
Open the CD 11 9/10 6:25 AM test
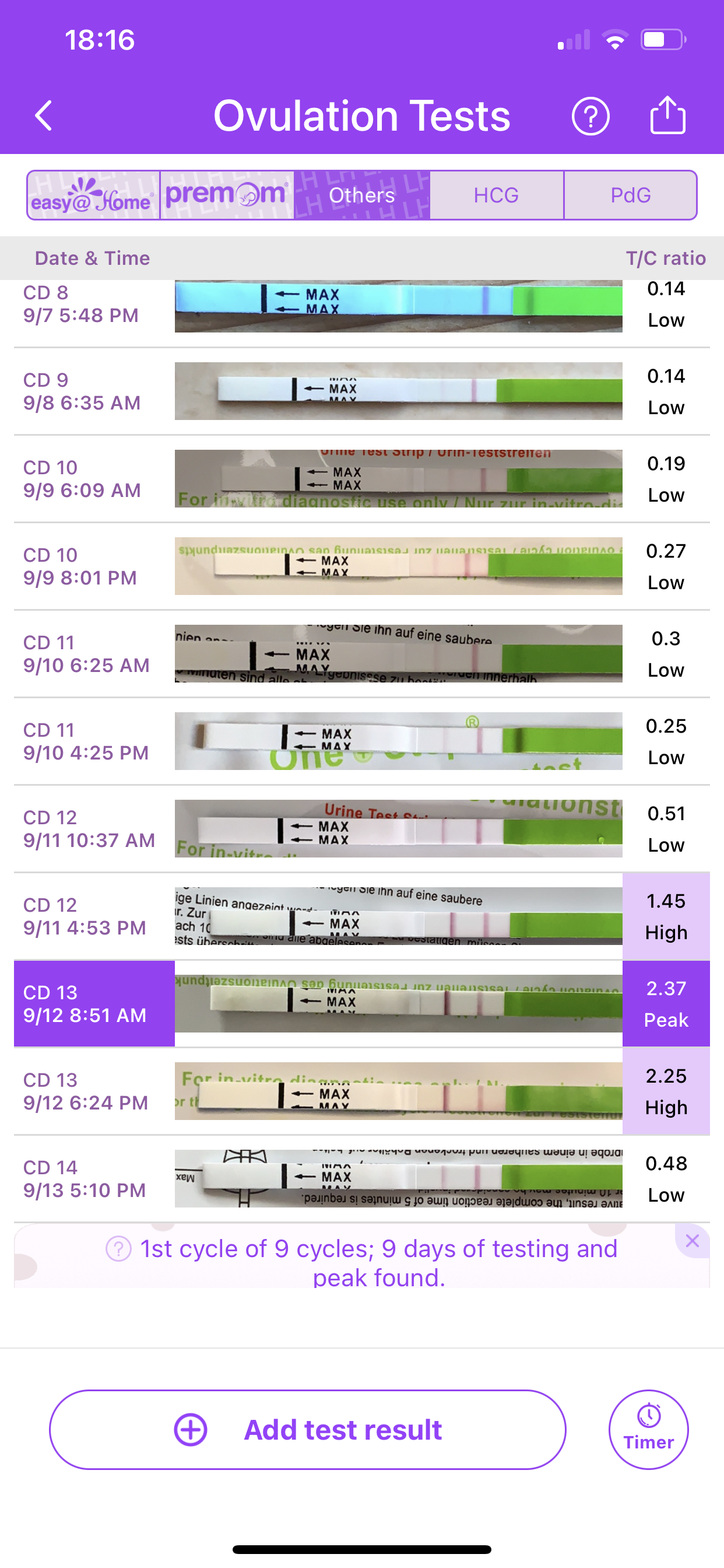pos(361,654)
